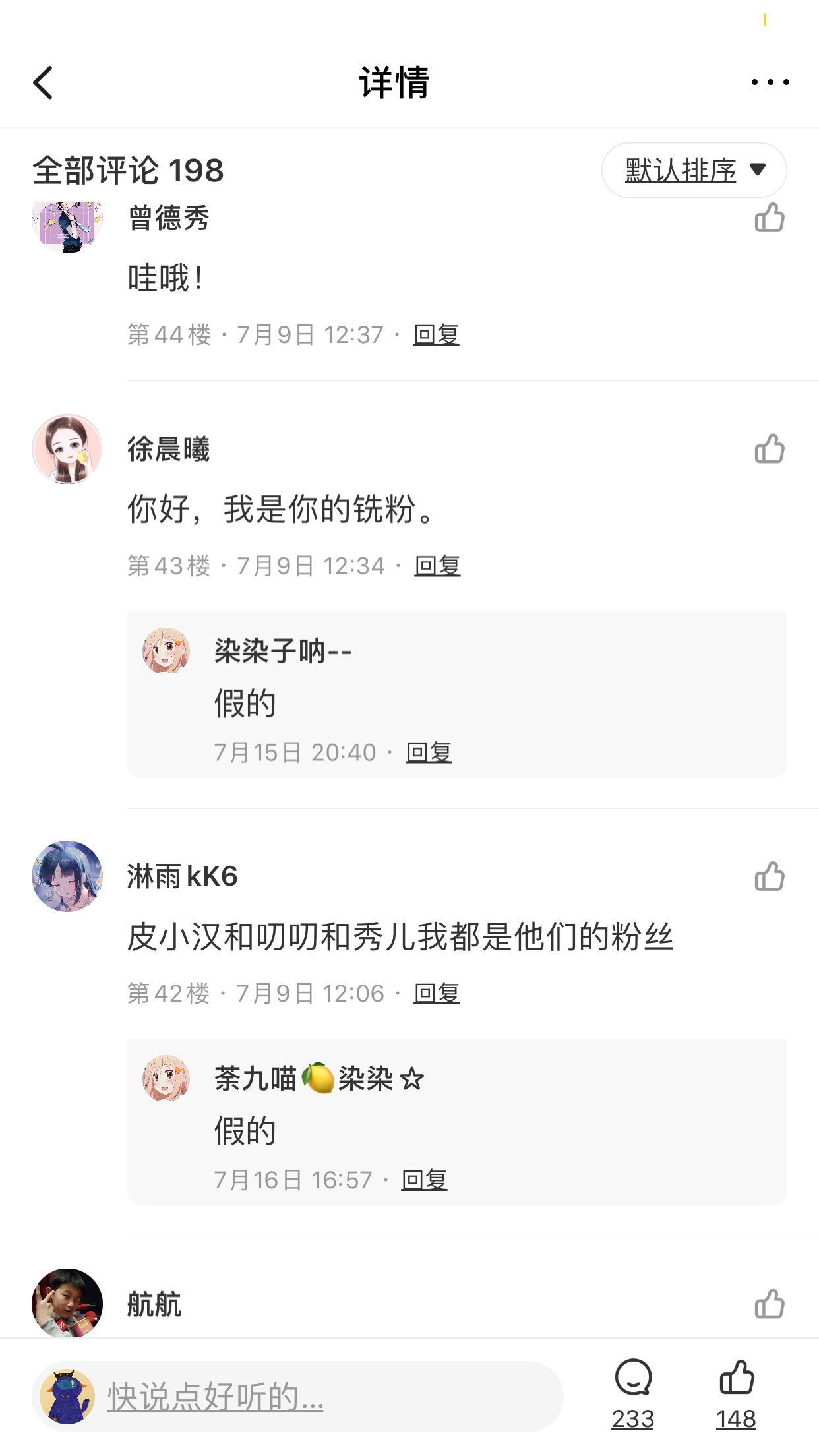Like 航航's comment
Viewport: 819px width, 1456px height.
point(769,1304)
